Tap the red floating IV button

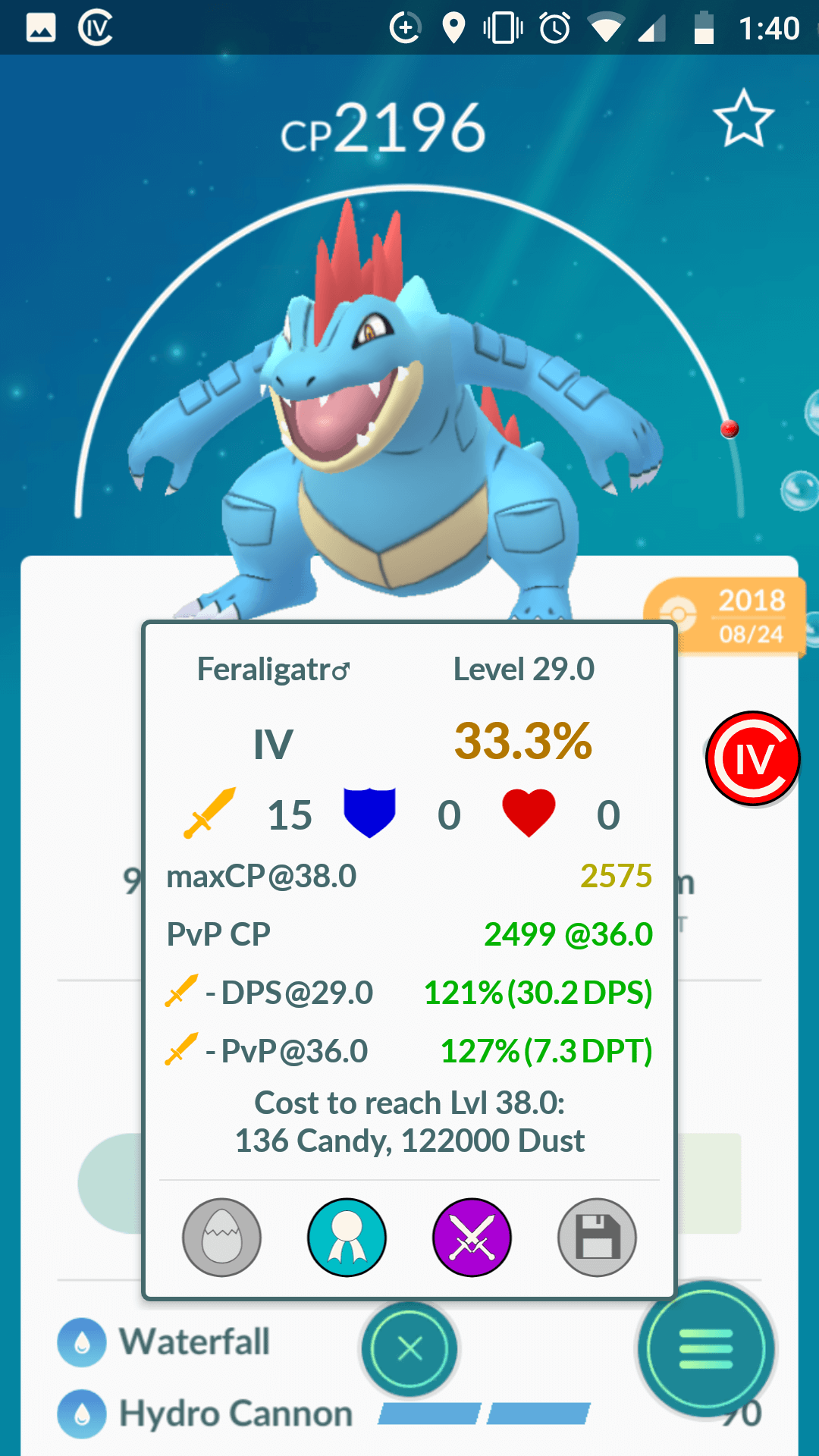[753, 758]
